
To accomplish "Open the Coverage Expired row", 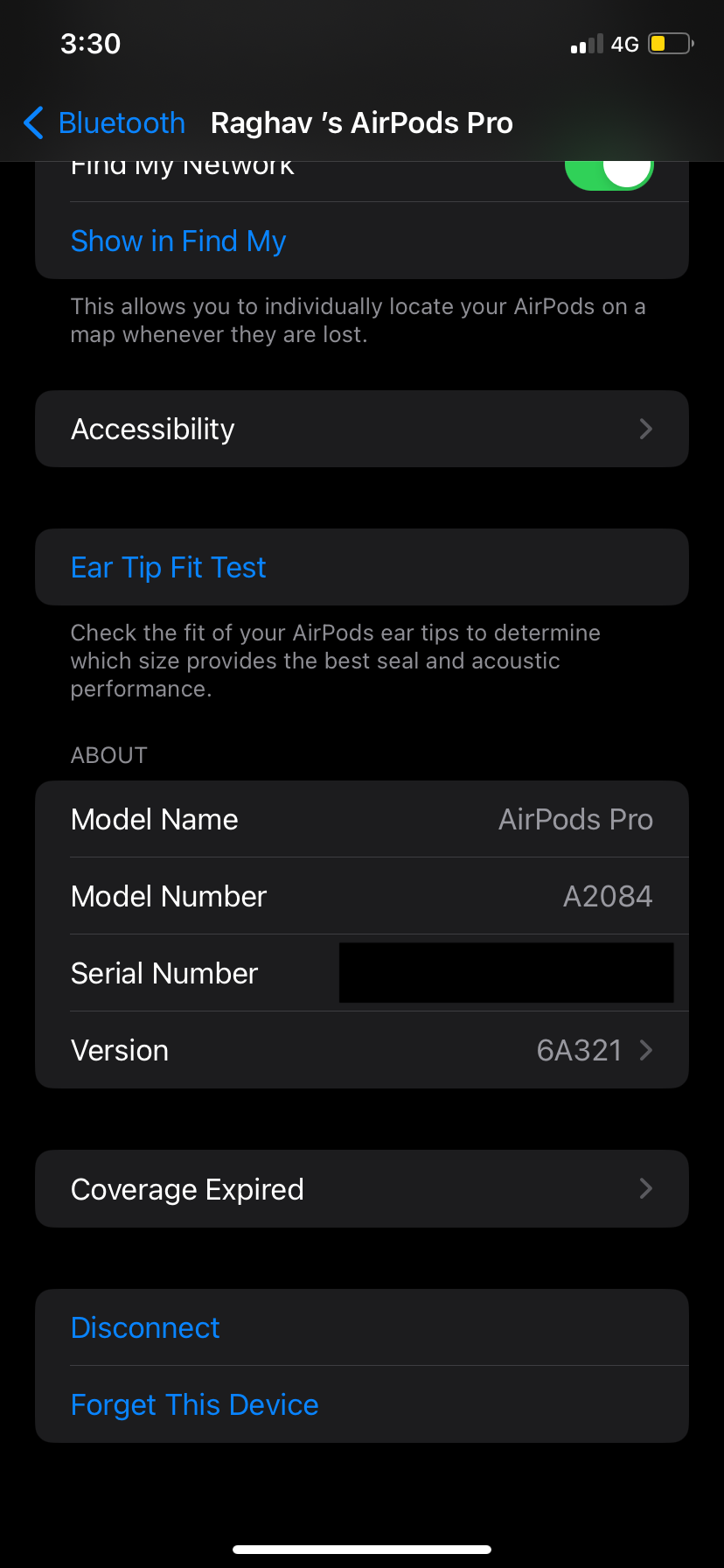I will tap(361, 1189).
